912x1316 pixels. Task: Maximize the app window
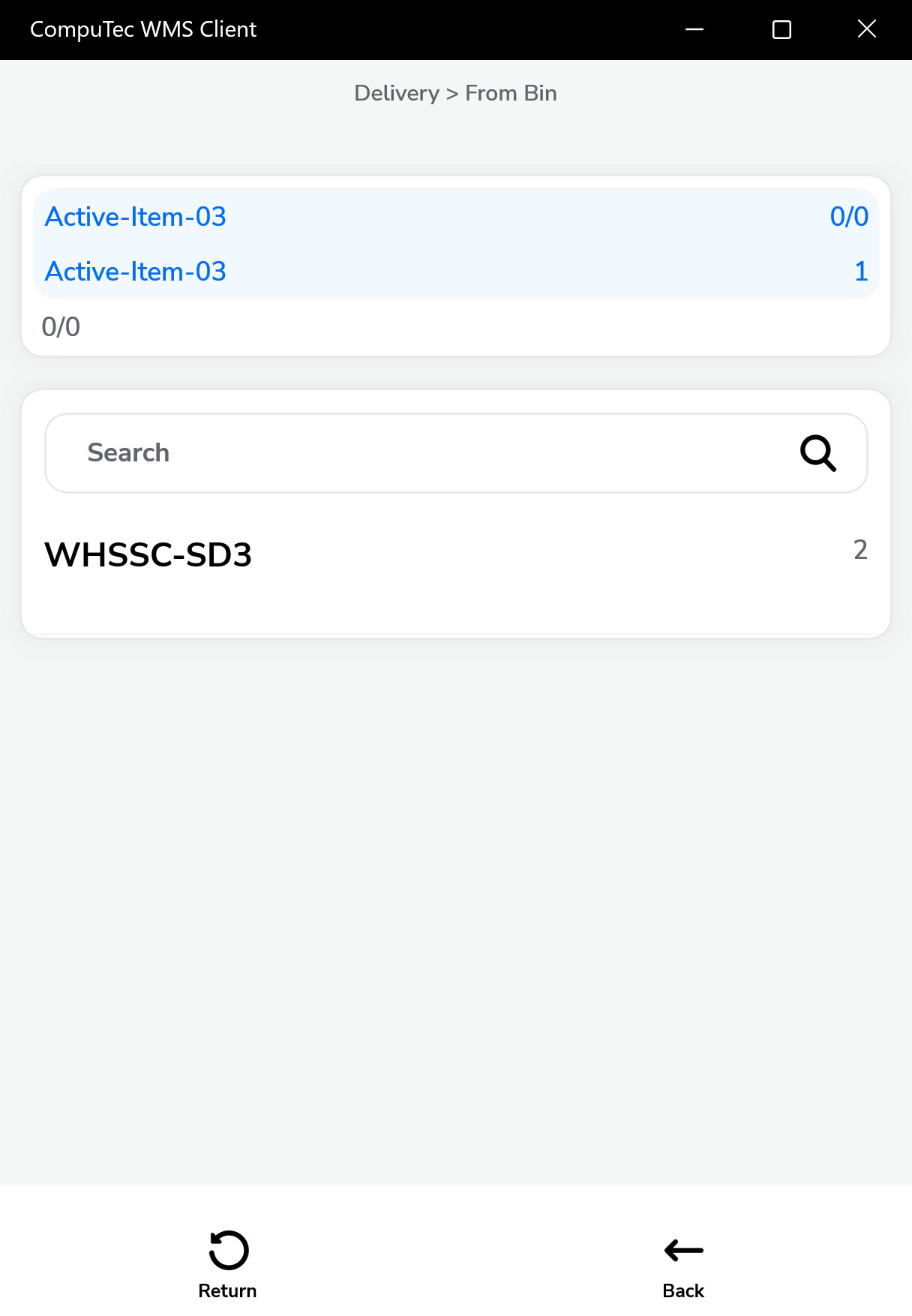coord(781,29)
